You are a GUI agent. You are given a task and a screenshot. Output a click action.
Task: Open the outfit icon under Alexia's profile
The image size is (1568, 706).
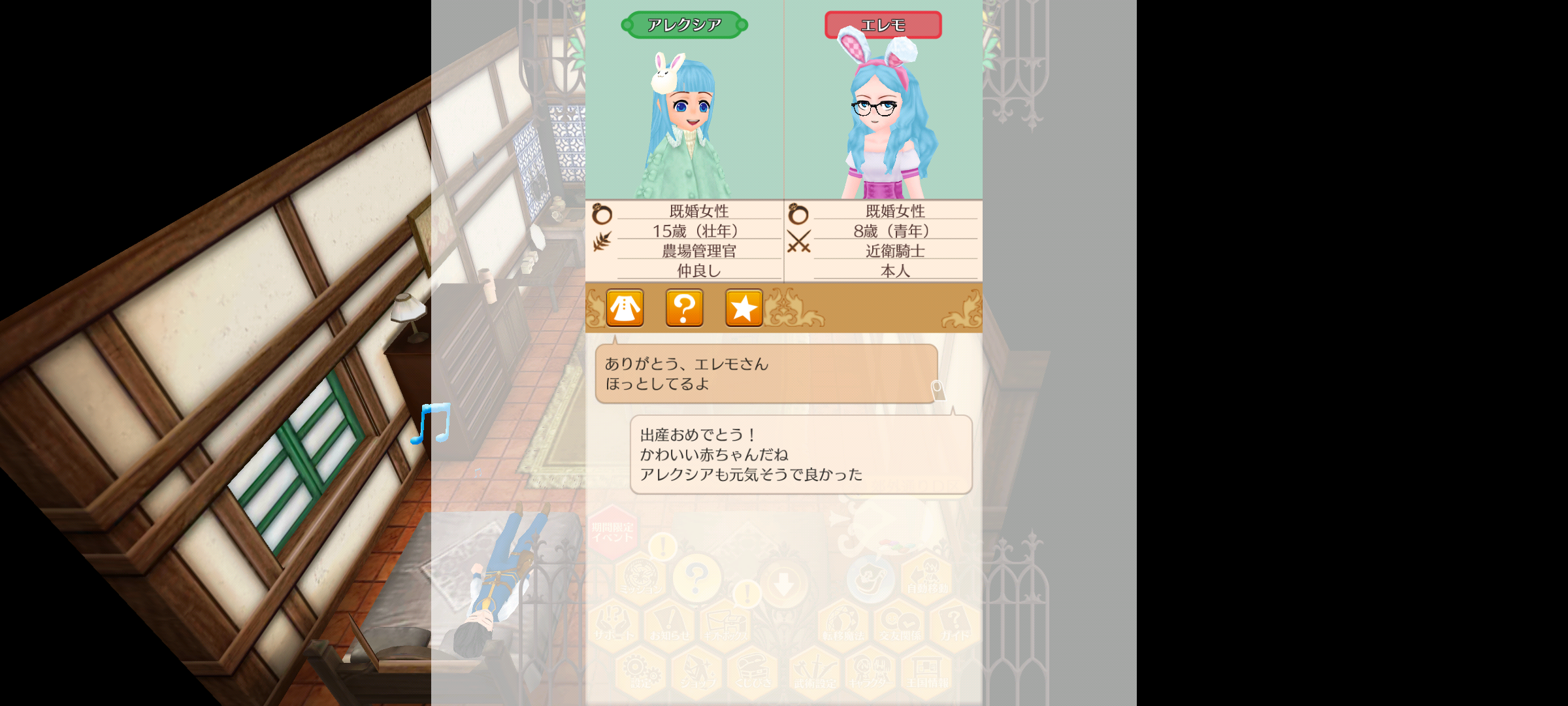[625, 308]
